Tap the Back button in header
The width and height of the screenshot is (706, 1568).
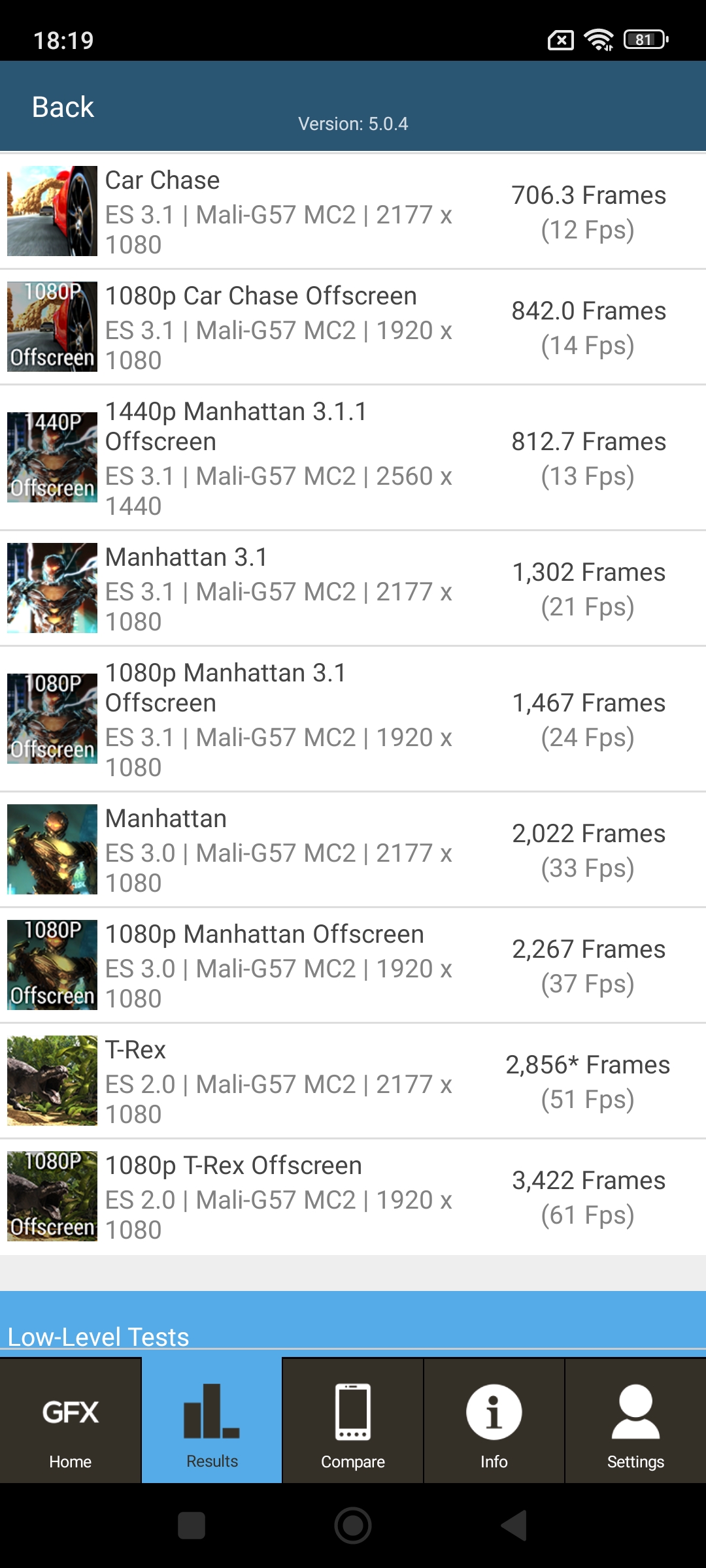[63, 106]
